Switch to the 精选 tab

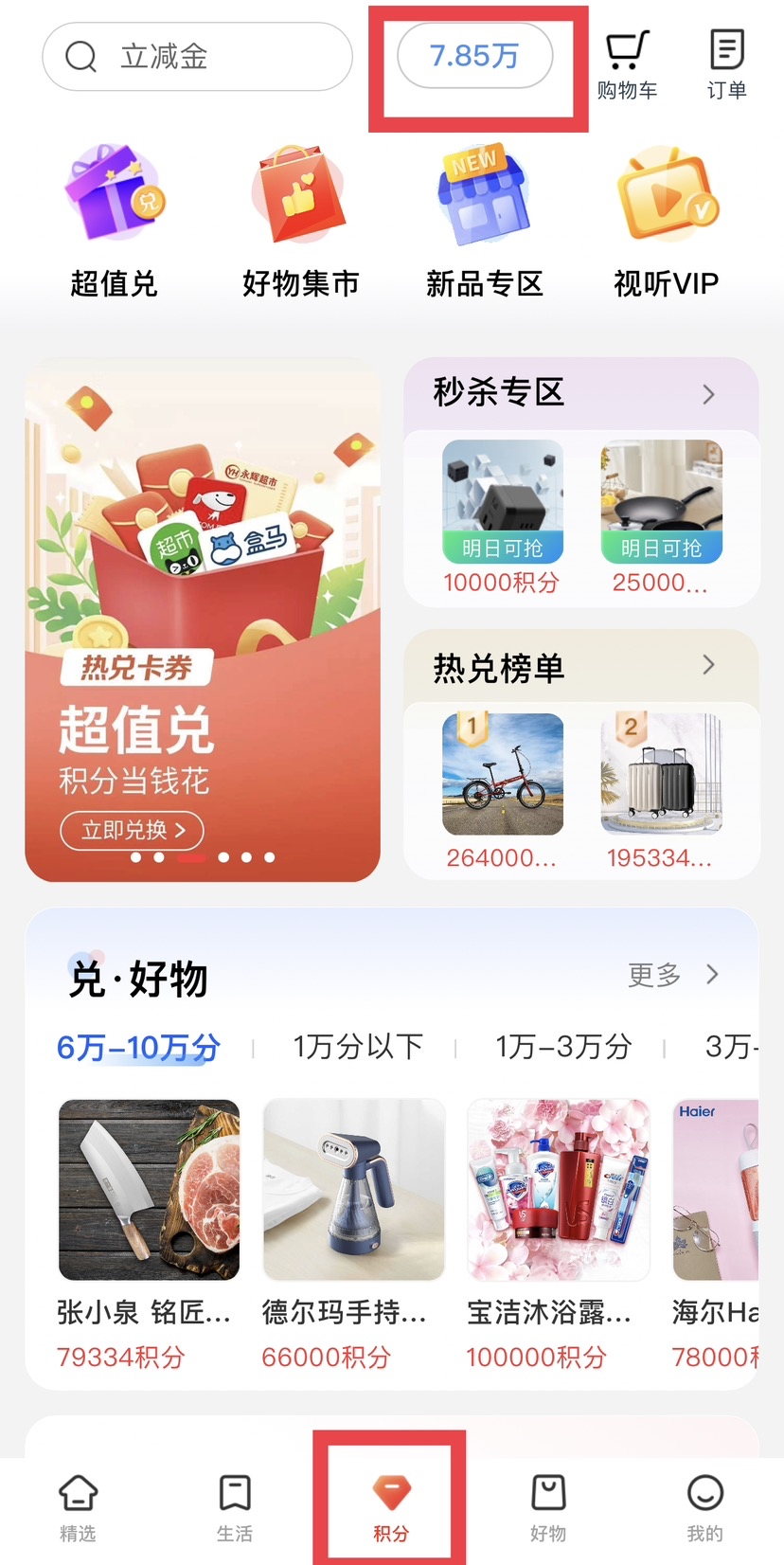pyautogui.click(x=78, y=1508)
